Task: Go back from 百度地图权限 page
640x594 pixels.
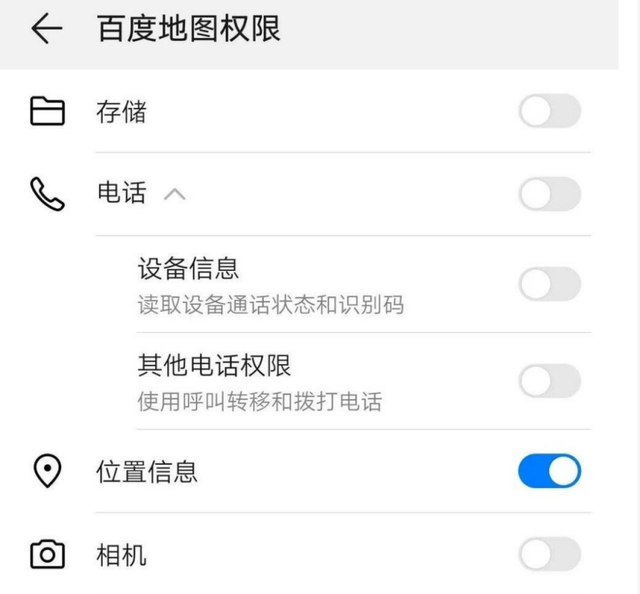Action: point(47,30)
